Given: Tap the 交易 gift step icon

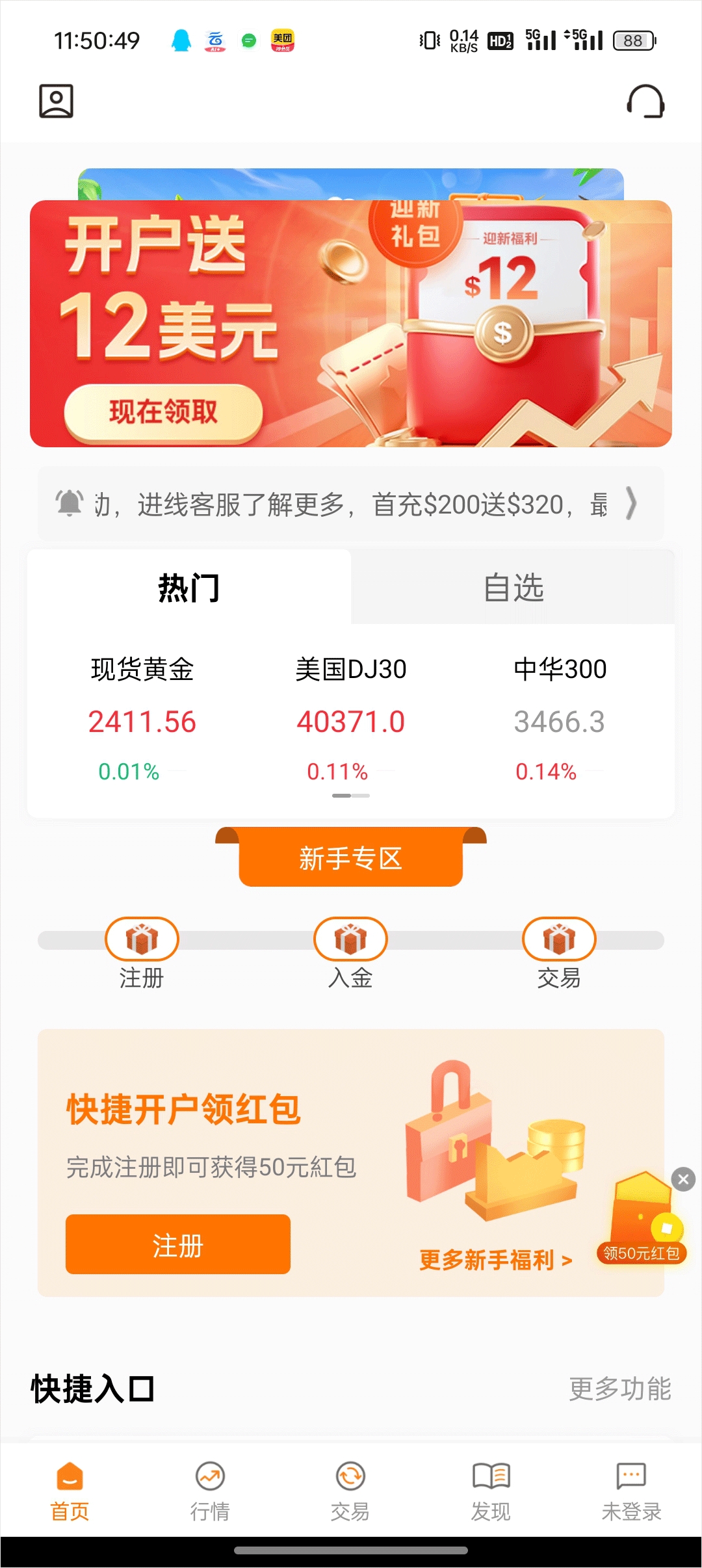Looking at the screenshot, I should tap(559, 939).
